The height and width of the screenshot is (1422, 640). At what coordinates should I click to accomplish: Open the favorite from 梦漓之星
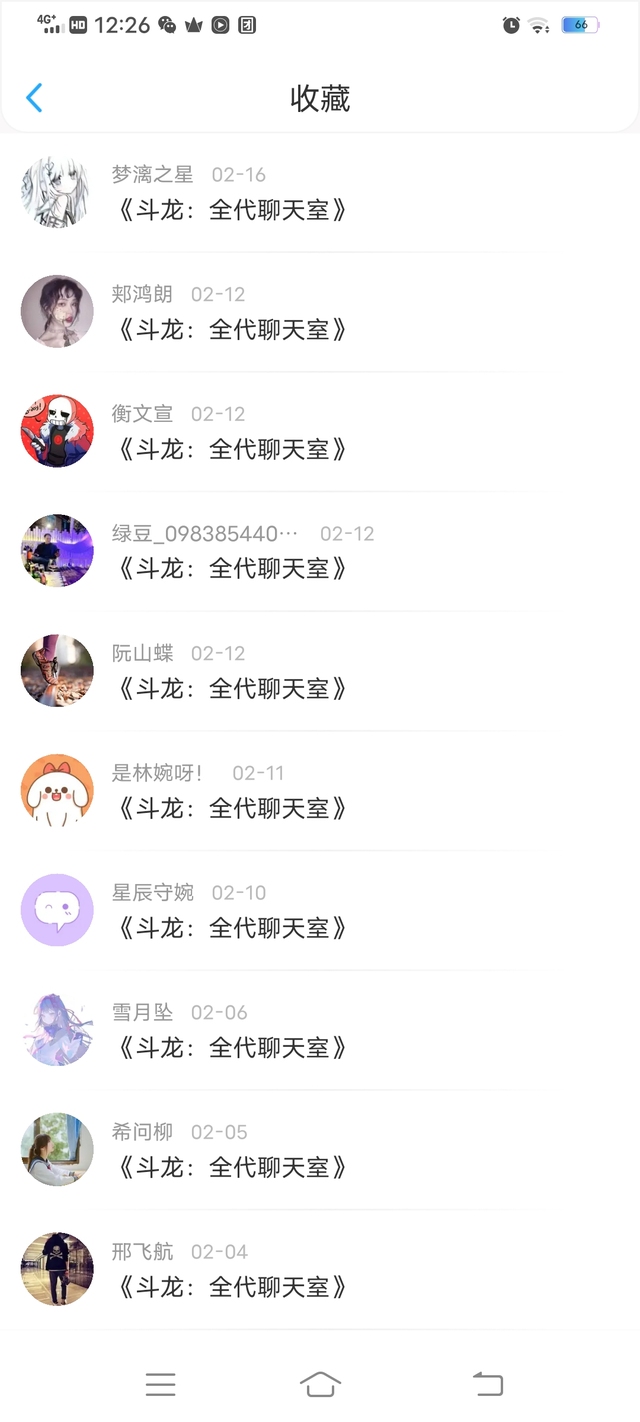coord(320,192)
